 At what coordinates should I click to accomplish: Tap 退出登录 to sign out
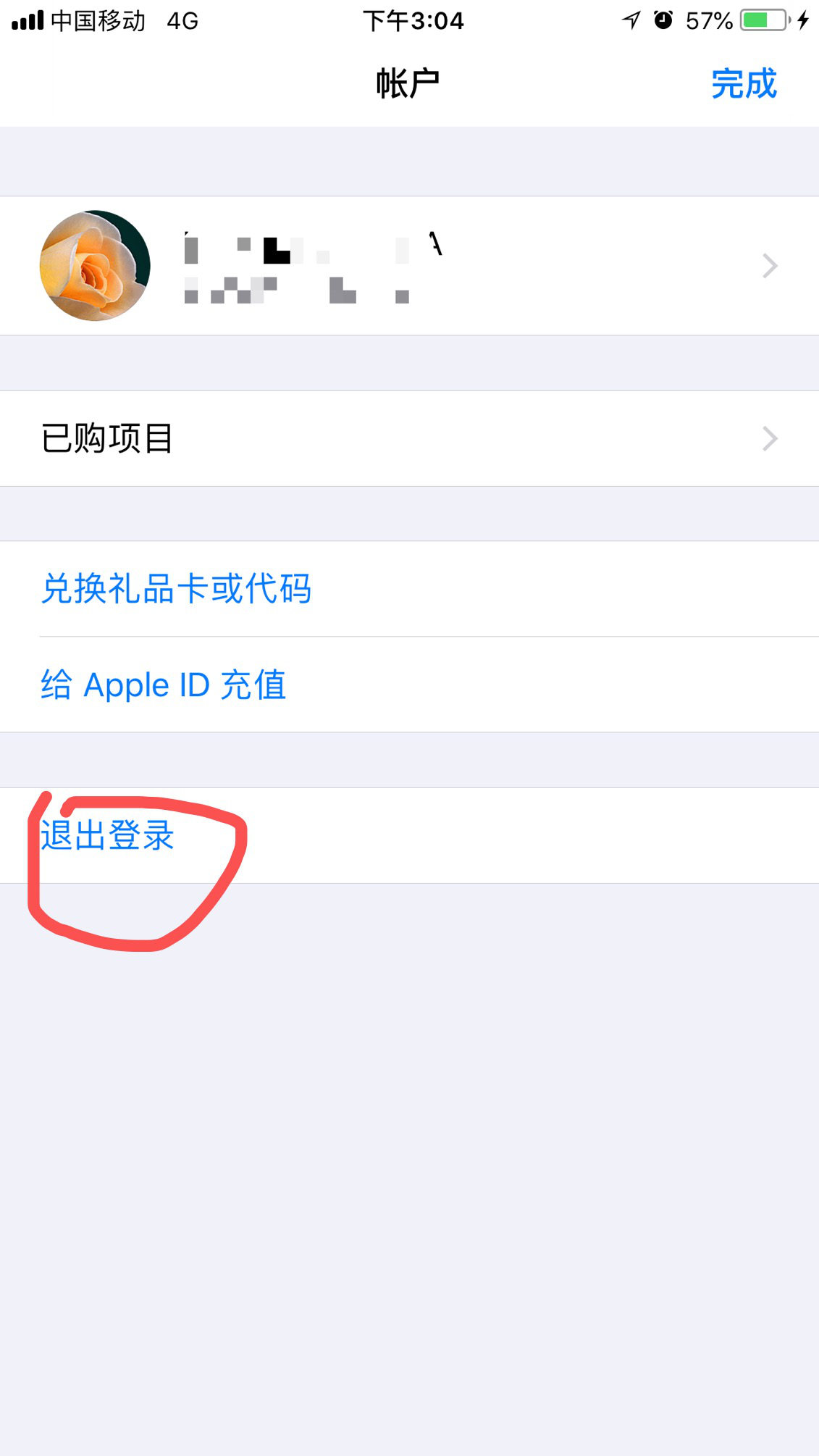tap(107, 835)
